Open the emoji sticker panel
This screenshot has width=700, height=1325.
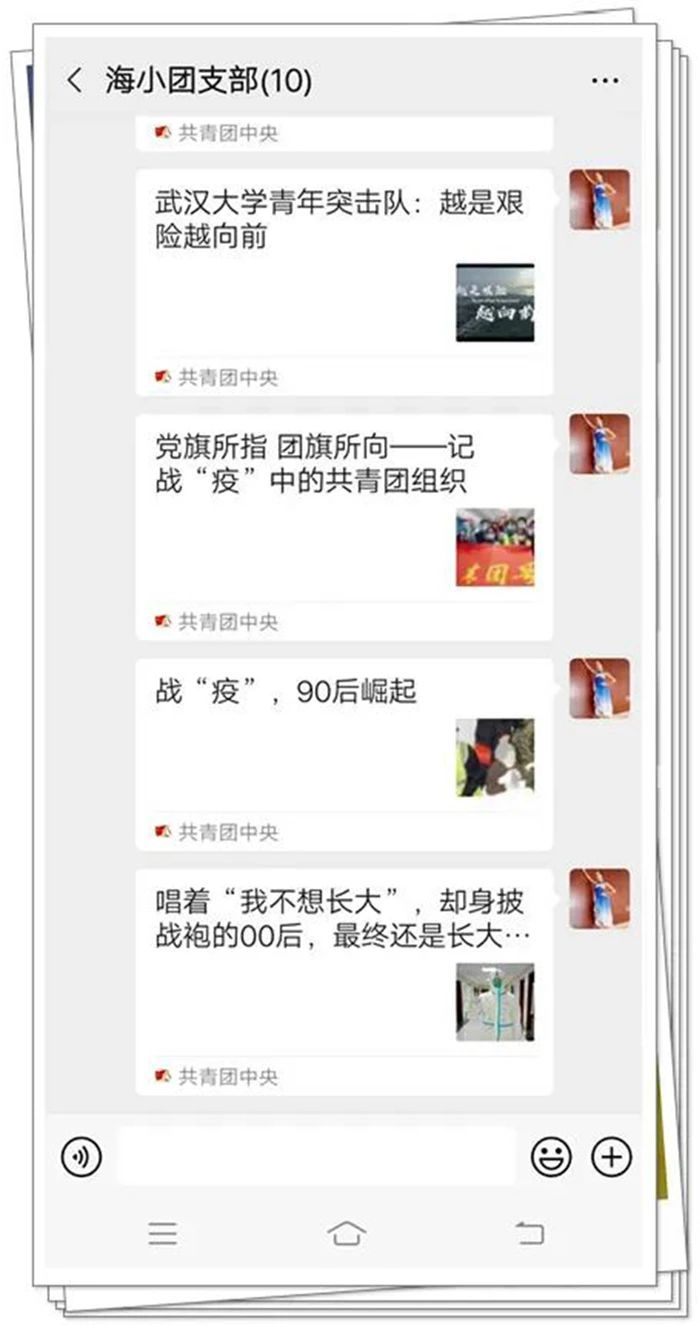coord(551,1157)
